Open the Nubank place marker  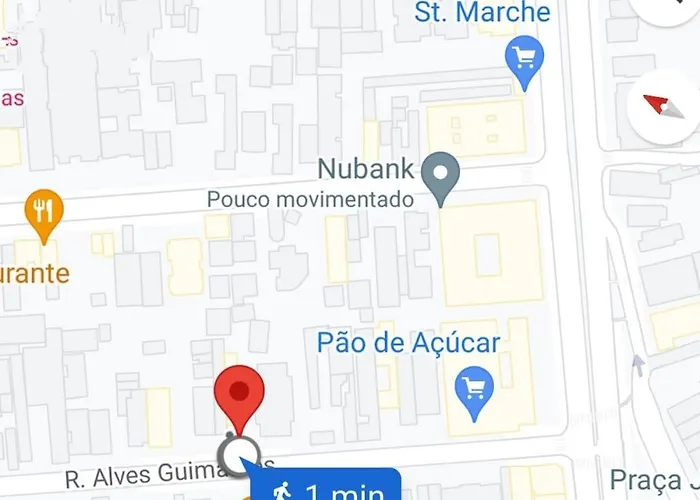tap(441, 178)
